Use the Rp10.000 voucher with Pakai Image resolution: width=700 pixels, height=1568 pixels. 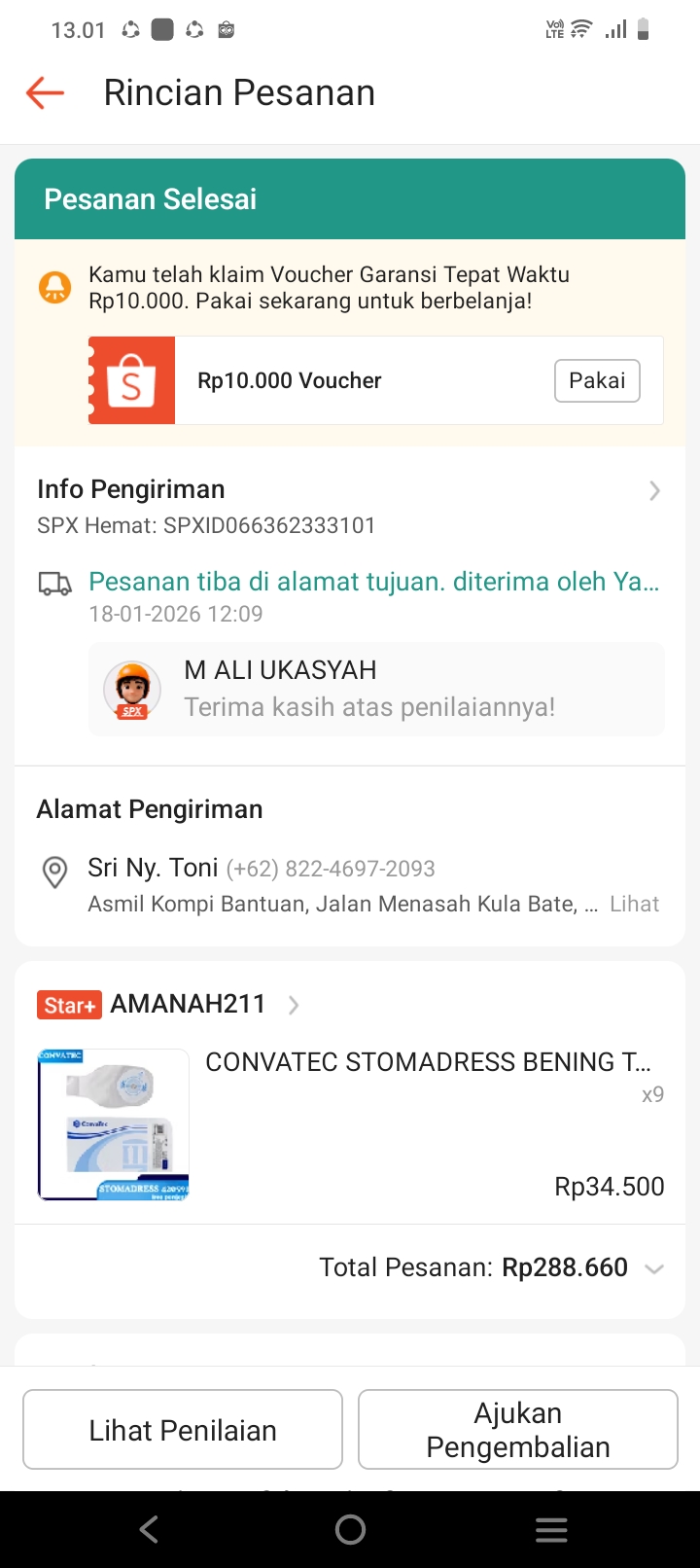click(597, 380)
